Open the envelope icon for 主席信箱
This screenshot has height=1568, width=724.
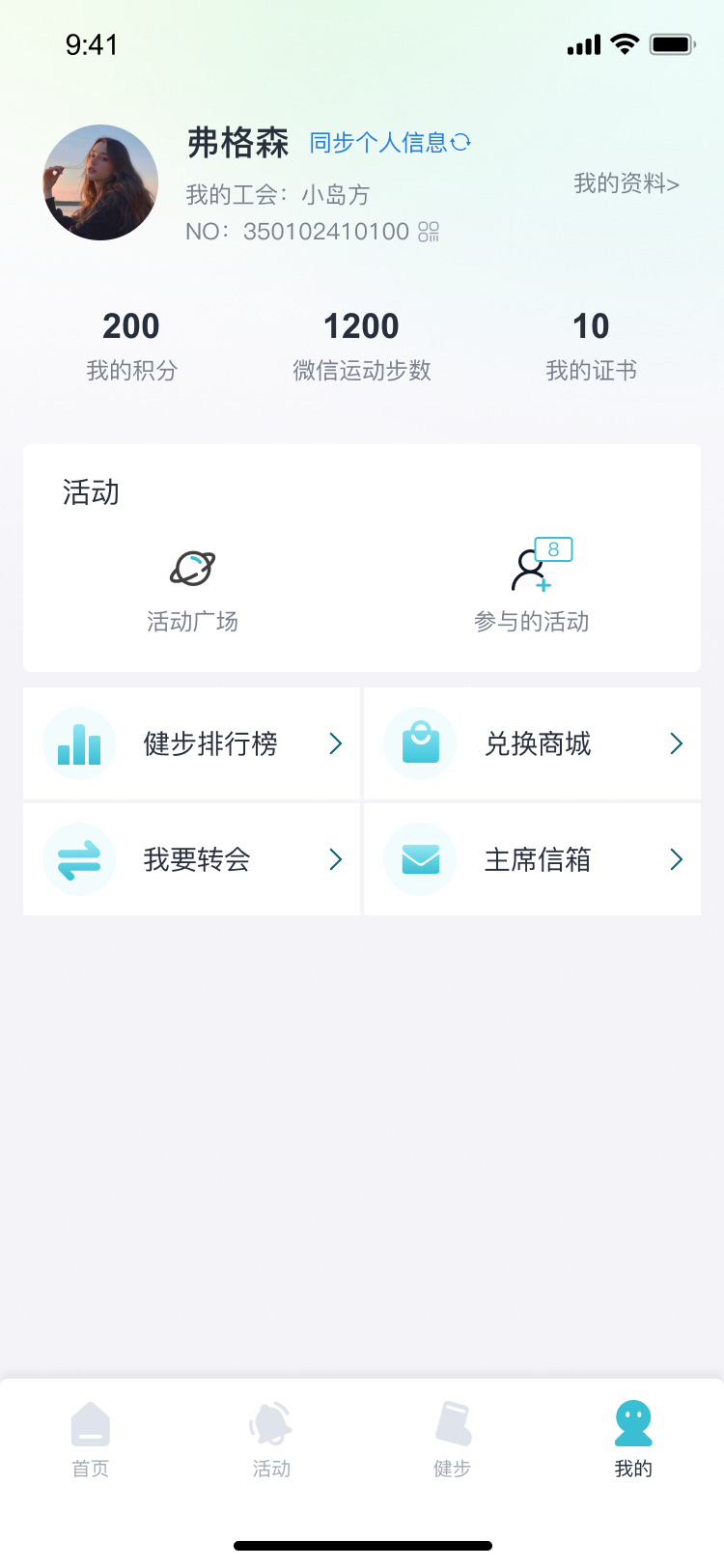420,859
